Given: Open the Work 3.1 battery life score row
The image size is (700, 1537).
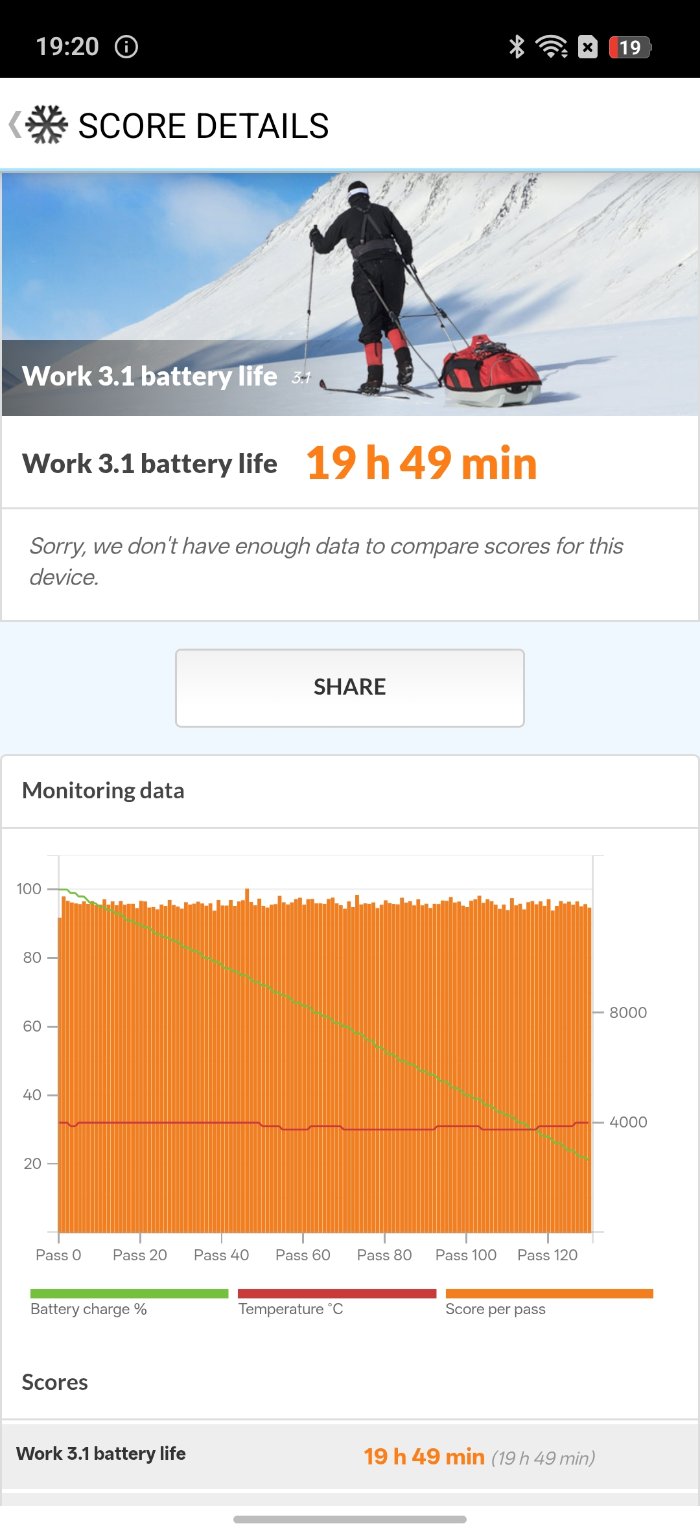Looking at the screenshot, I should (x=350, y=1455).
